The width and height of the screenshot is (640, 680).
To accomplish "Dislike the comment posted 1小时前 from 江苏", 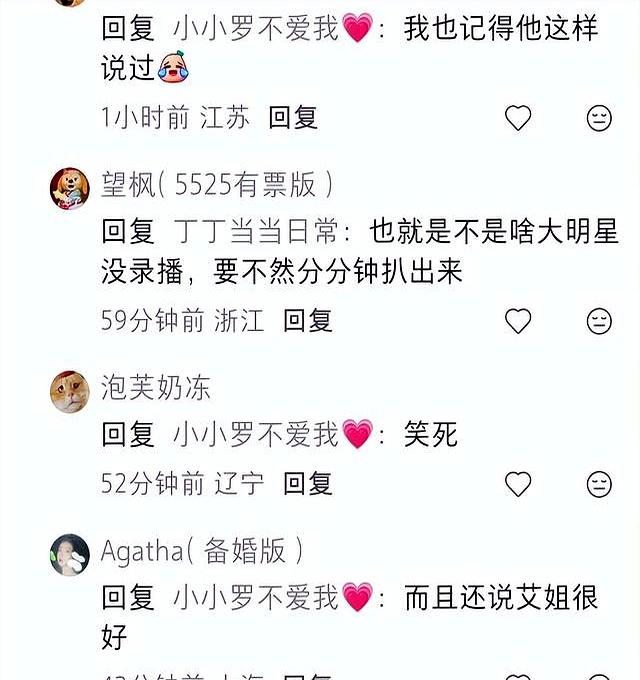I will (599, 118).
